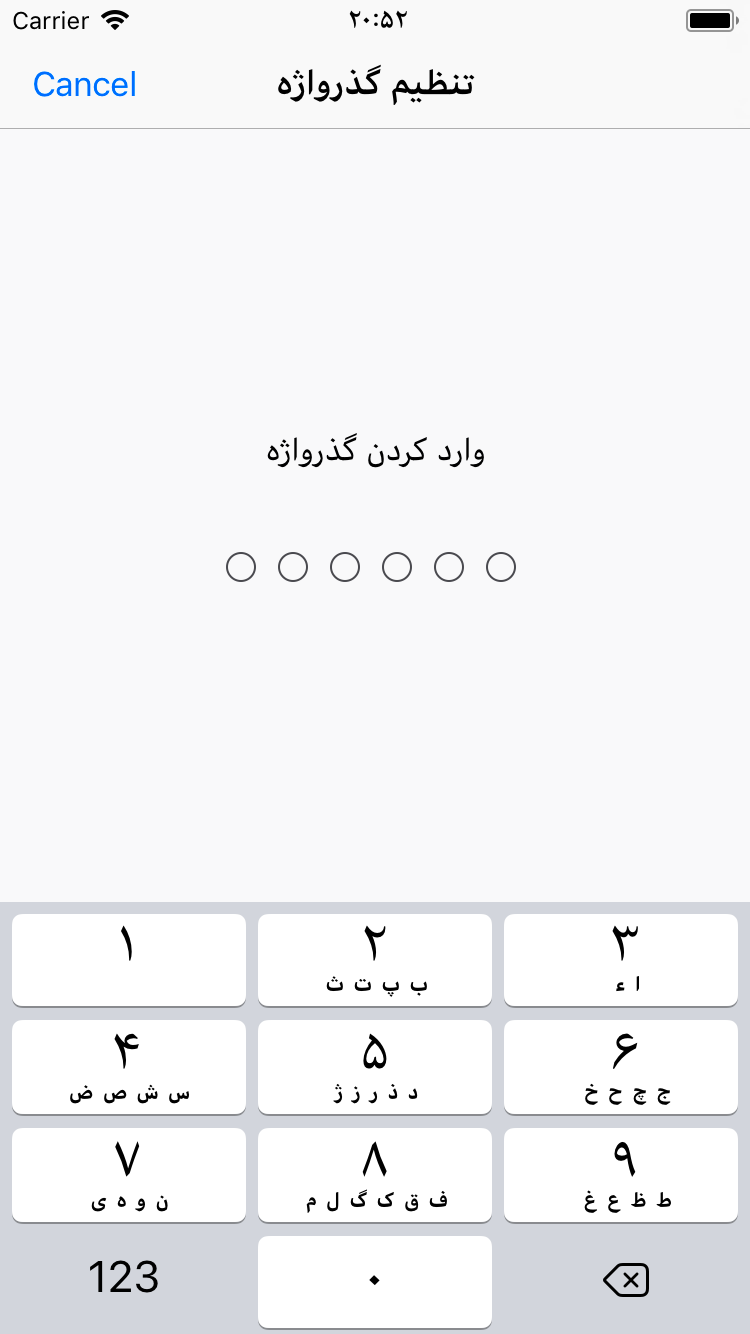Switch keyboard with the 123 key
This screenshot has width=750, height=1334.
(x=124, y=1278)
